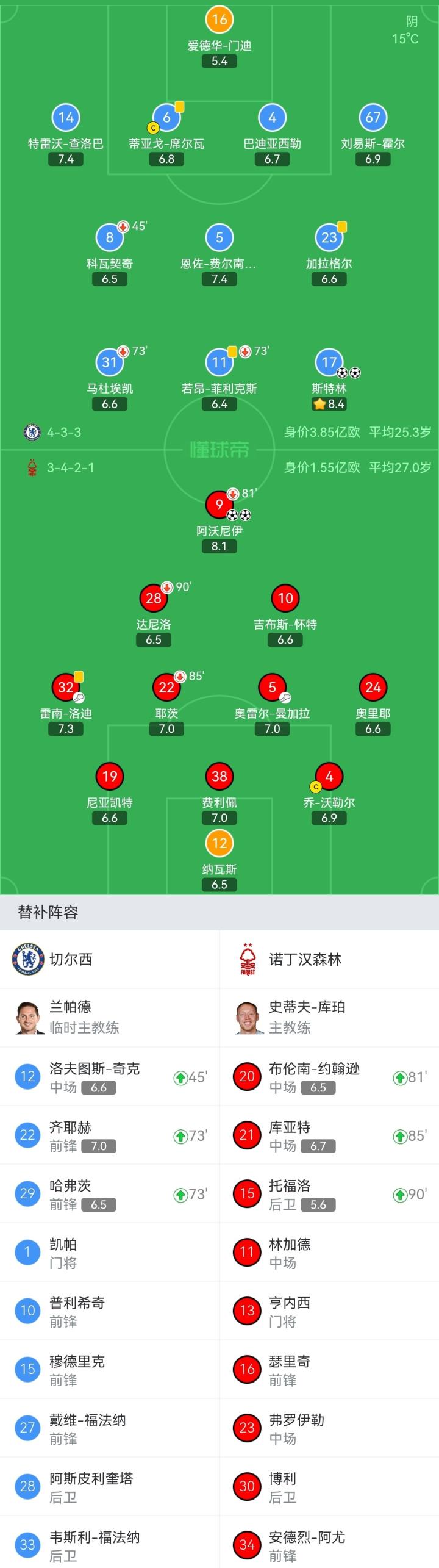Open player 阿沃尼伊 number 9
This screenshot has width=439, height=1568.
click(220, 505)
